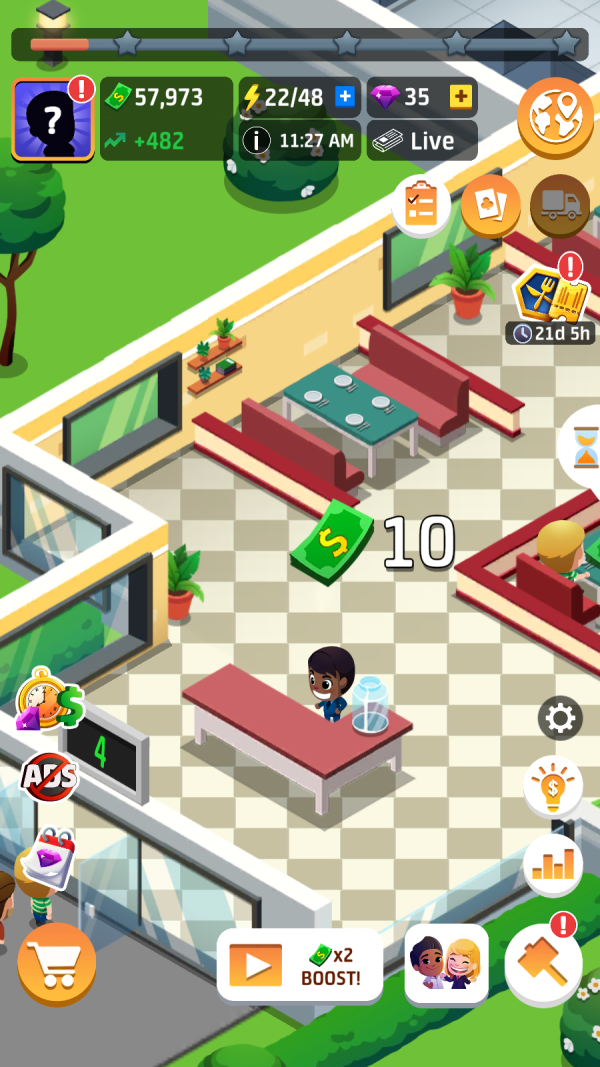Collect the $10 cash on the floor
600x1067 pixels.
(x=332, y=542)
